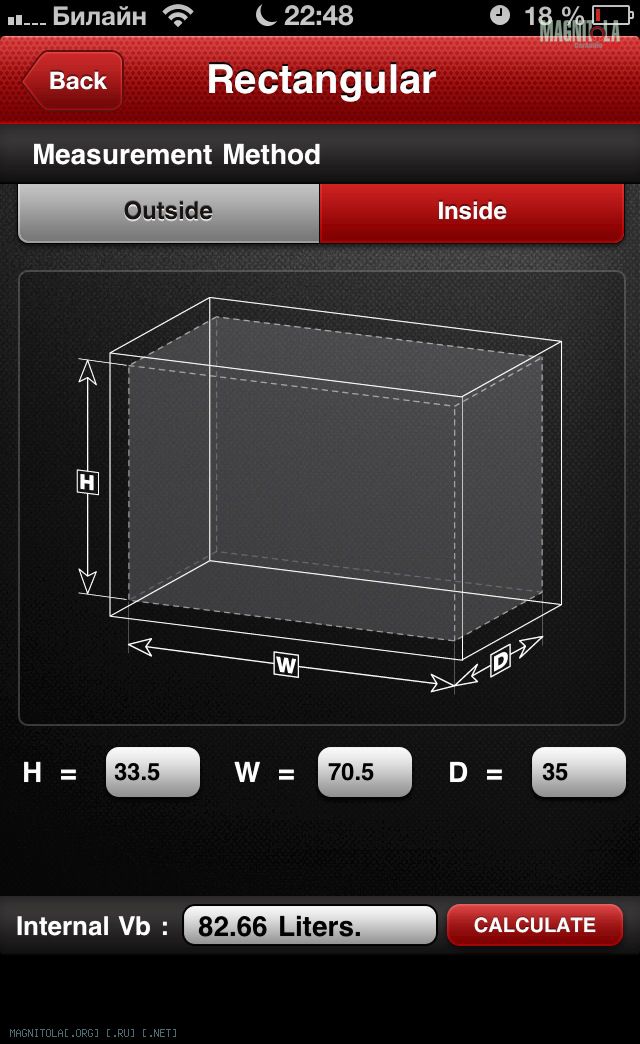Edit the H height value field
This screenshot has width=640, height=1044.
coord(153,772)
